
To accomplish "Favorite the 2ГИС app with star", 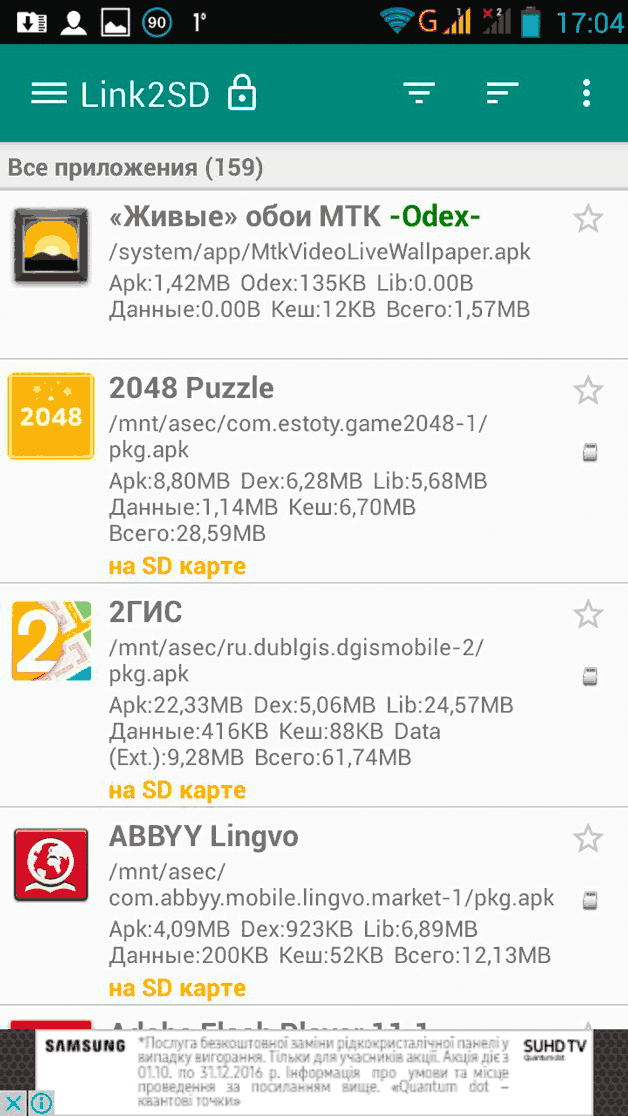I will [x=588, y=614].
